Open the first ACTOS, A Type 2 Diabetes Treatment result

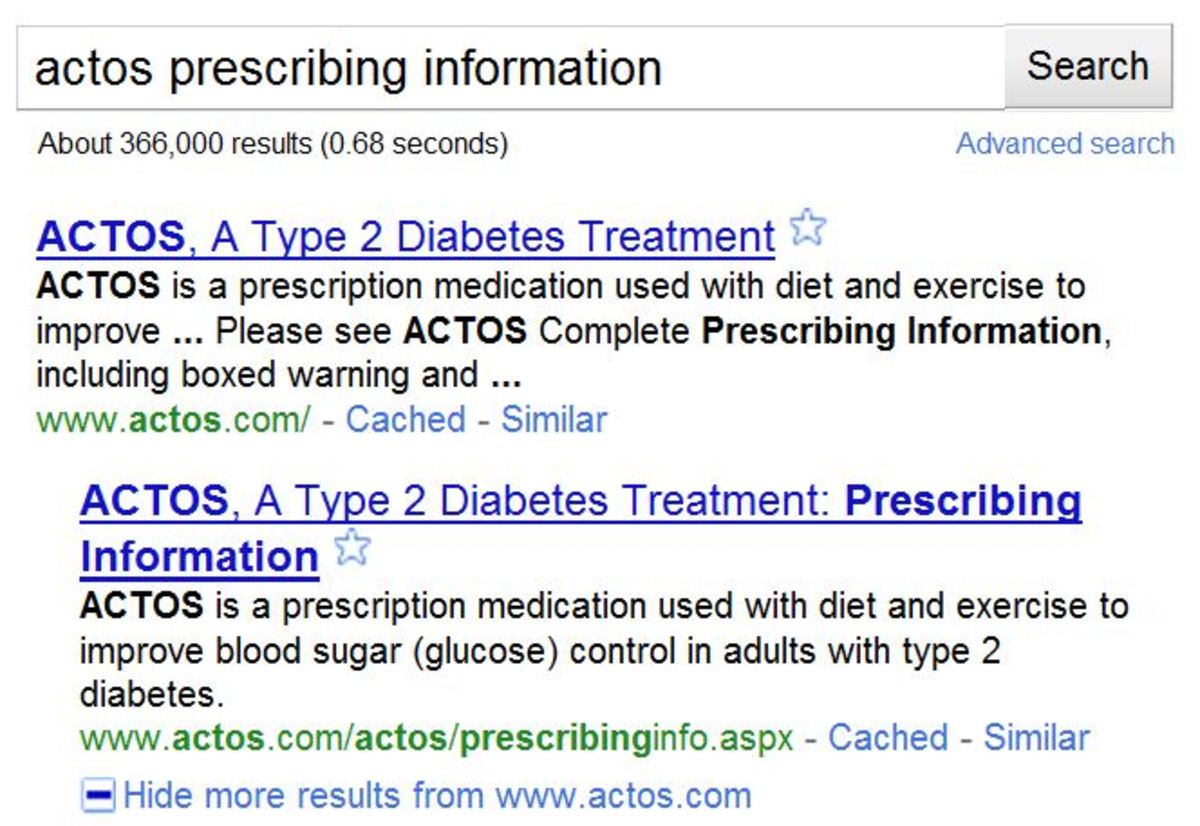pyautogui.click(x=405, y=237)
